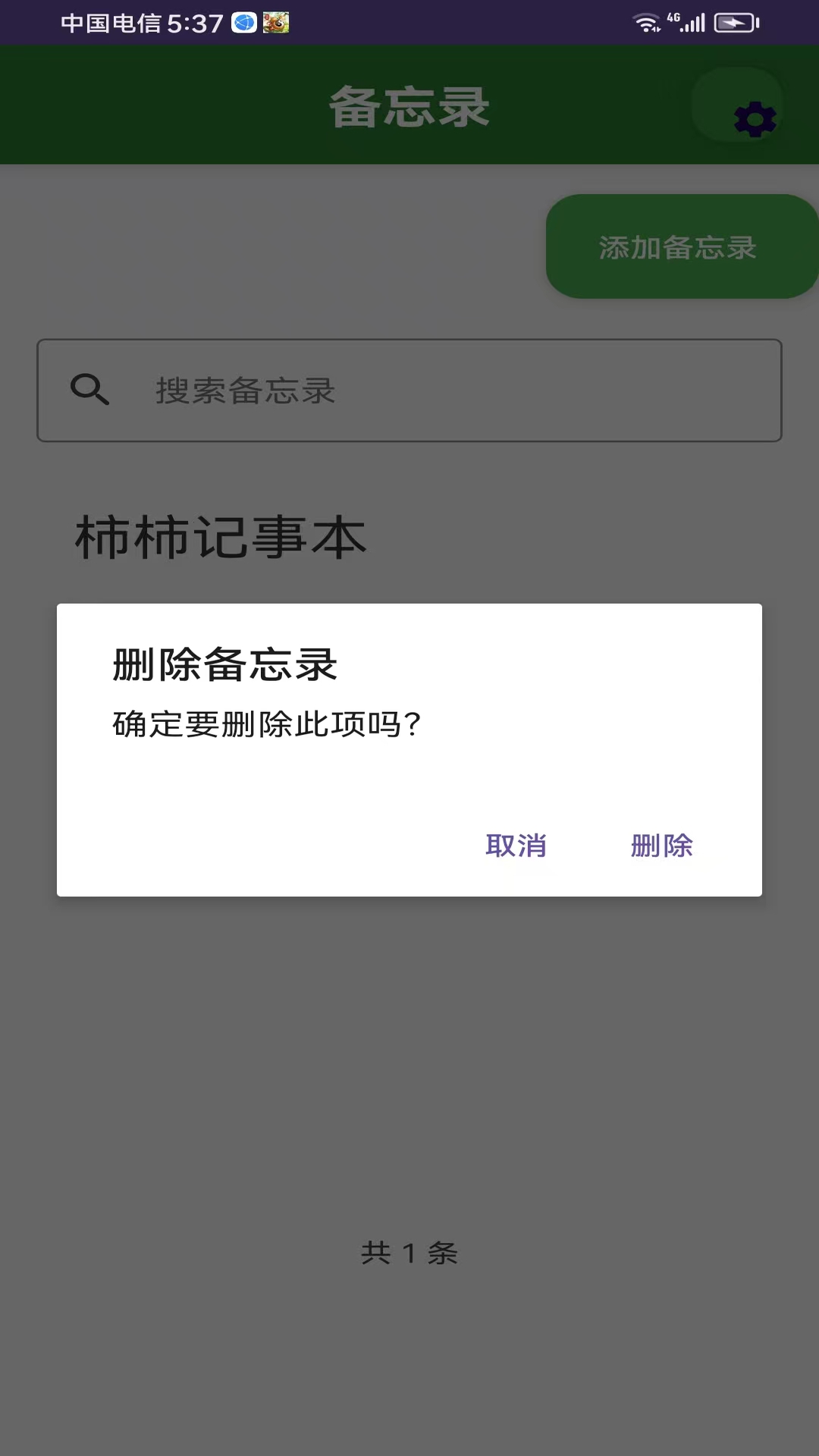Click the magnifier icon in the search bar

click(90, 390)
